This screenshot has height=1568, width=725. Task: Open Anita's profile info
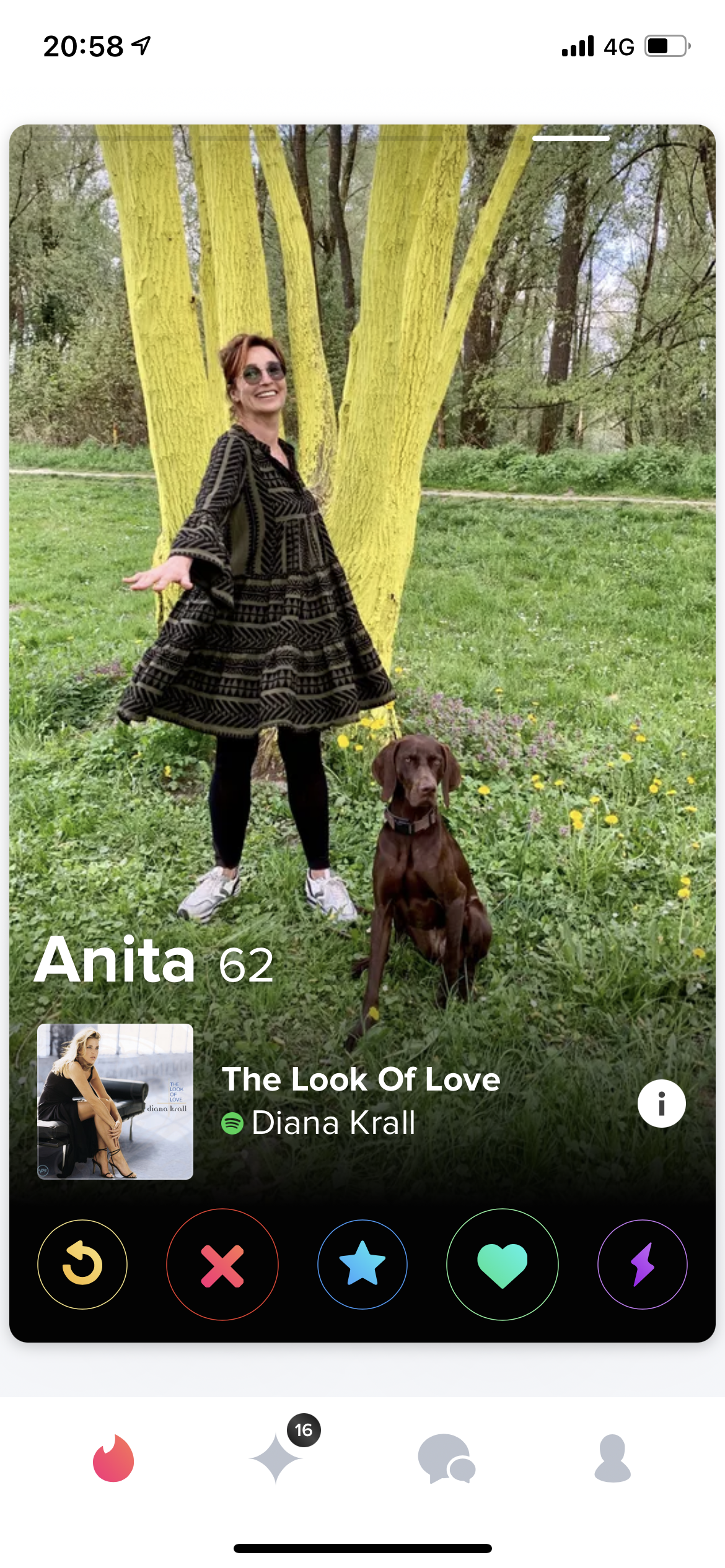(661, 1104)
